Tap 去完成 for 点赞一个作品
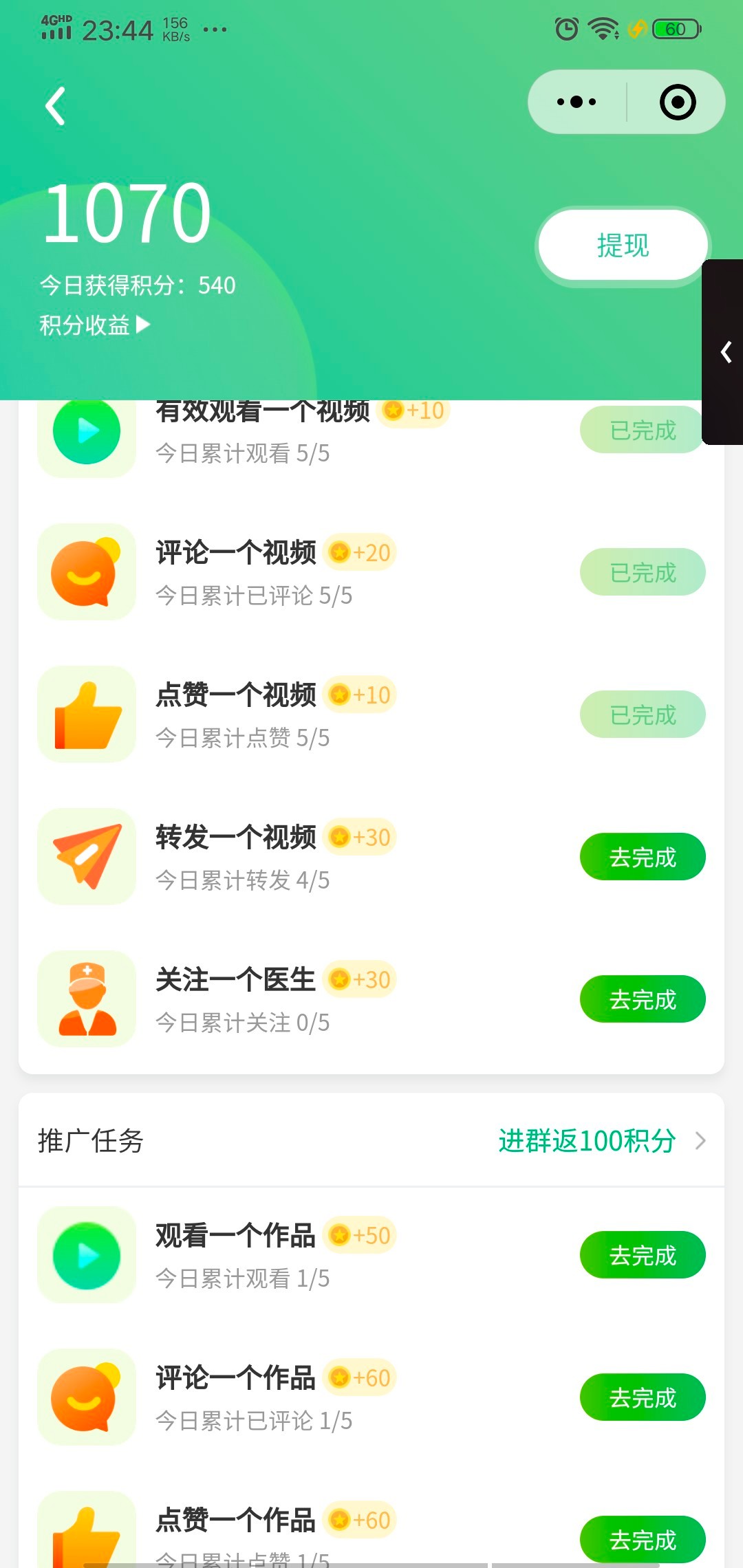Screen dimensions: 743x1568 click(643, 1539)
